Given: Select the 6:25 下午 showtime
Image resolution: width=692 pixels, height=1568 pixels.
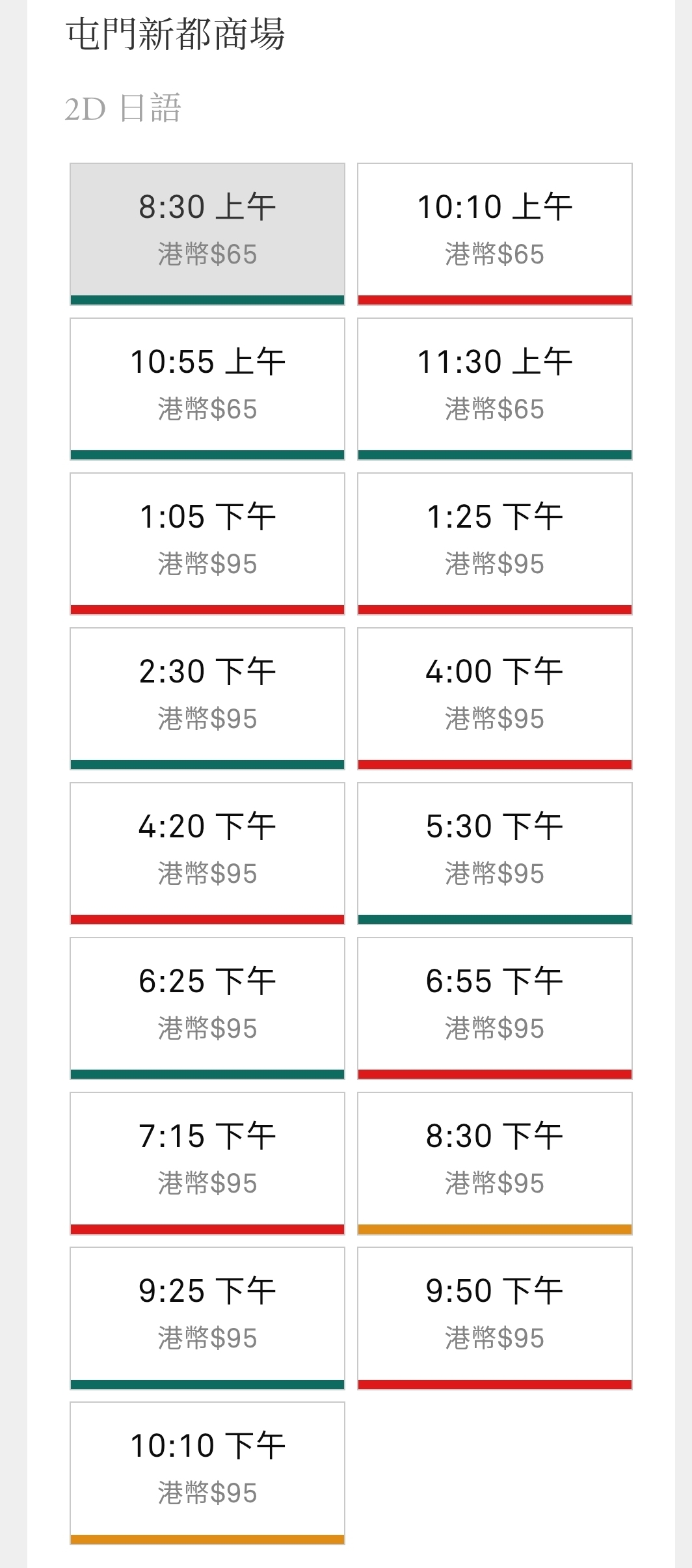Looking at the screenshot, I should [x=207, y=1008].
